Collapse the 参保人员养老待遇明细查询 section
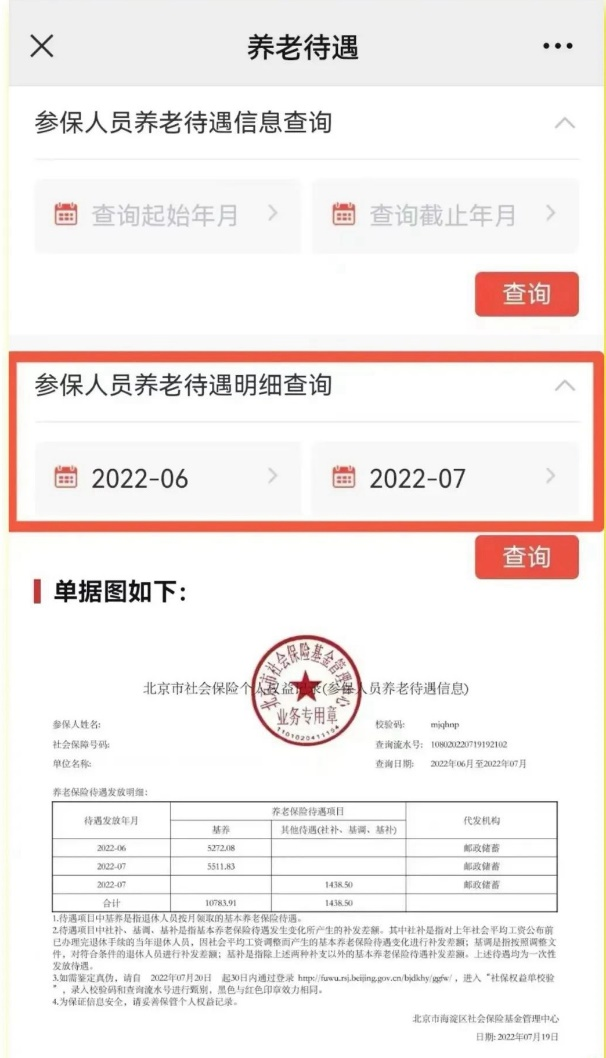Screen dimensions: 606x1058 (x=564, y=386)
